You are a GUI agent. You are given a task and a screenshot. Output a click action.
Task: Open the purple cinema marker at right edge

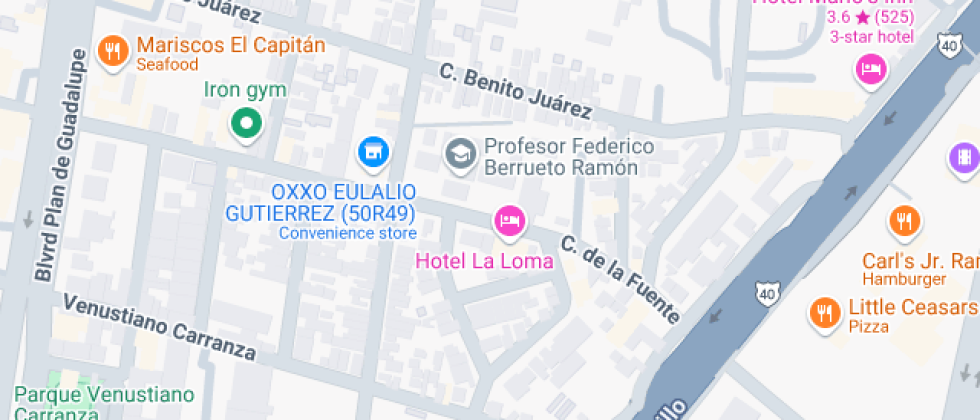(x=964, y=157)
